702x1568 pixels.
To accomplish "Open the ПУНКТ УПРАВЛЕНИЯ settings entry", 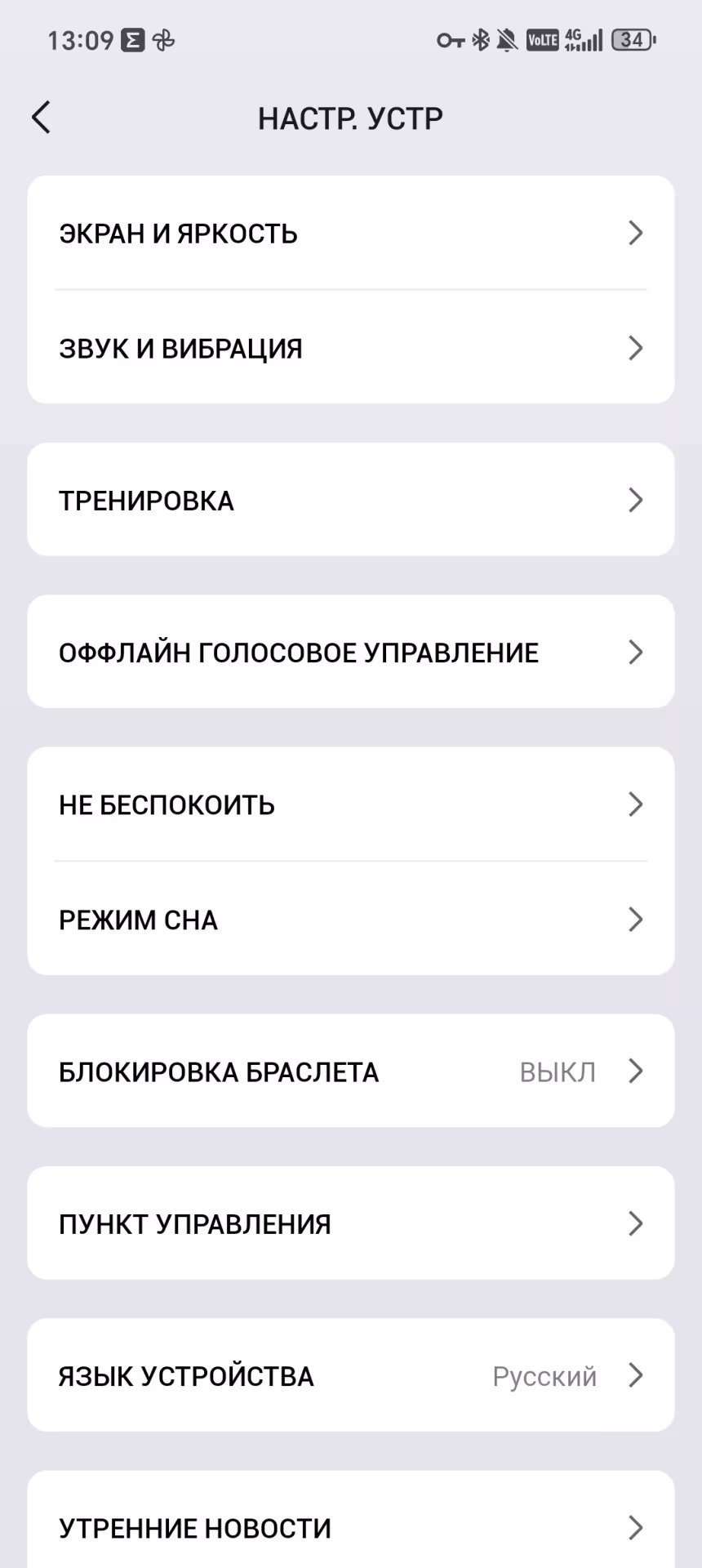I will tap(351, 1223).
